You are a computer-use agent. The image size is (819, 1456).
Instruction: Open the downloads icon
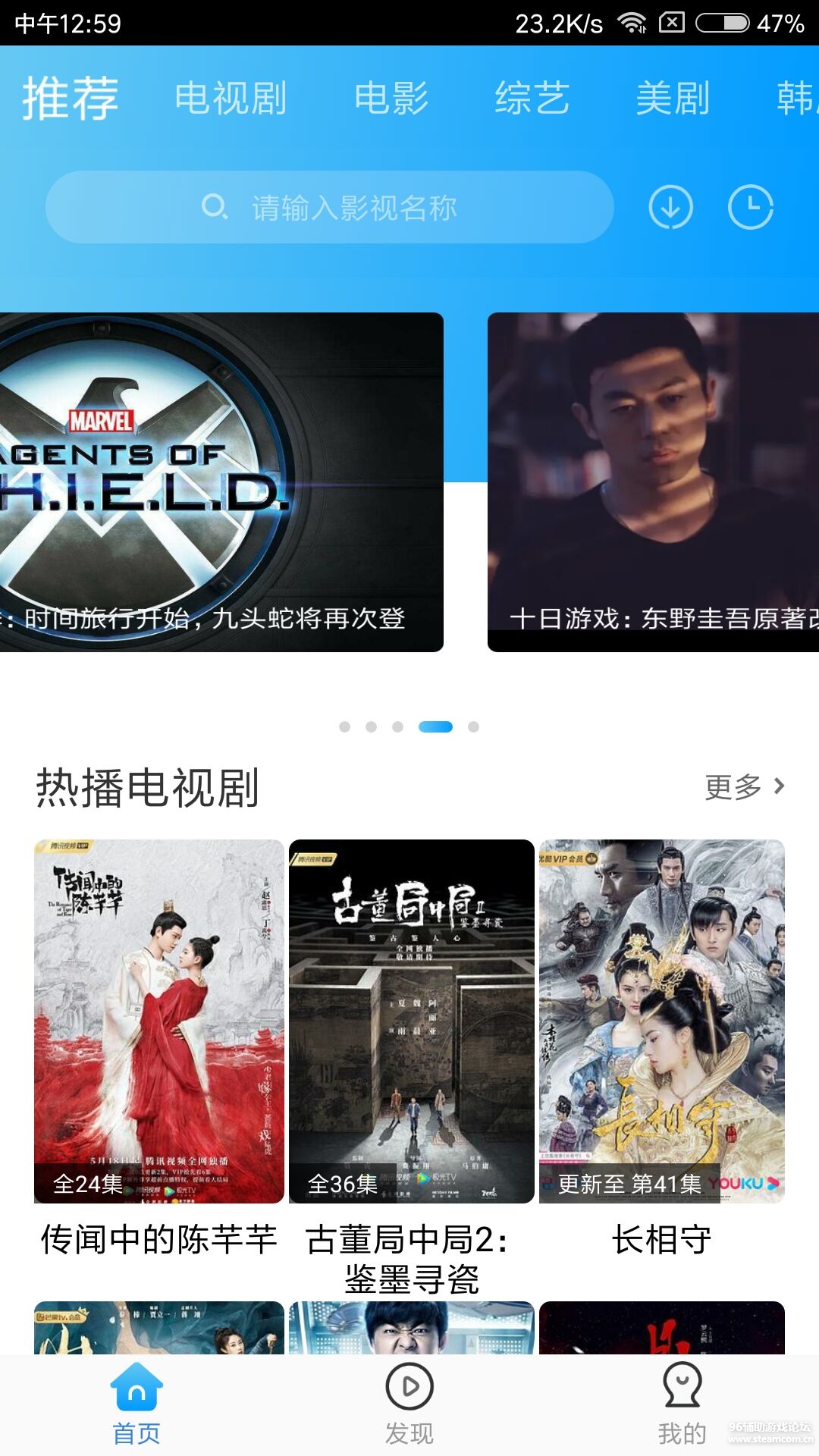[670, 207]
